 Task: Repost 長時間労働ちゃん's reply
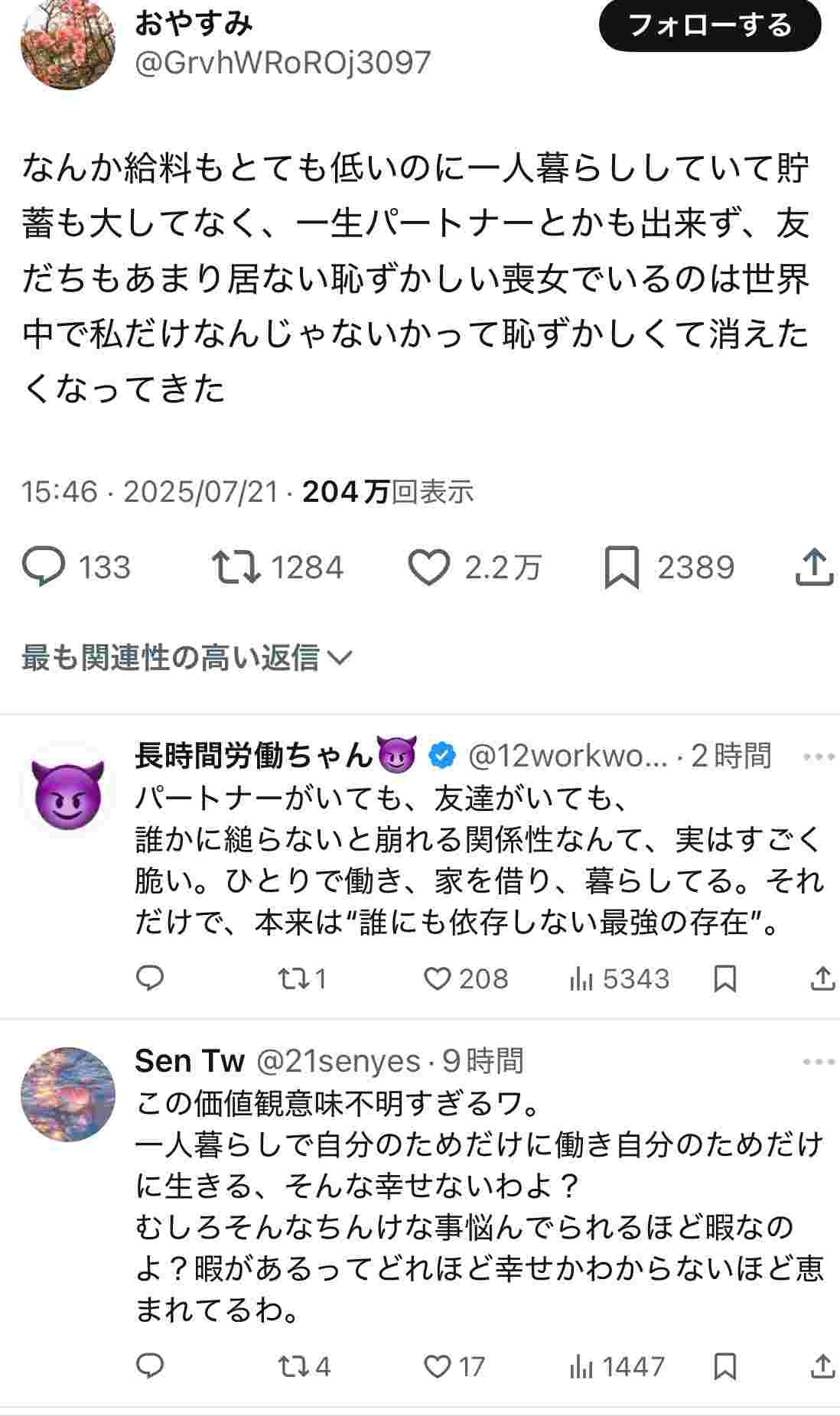[291, 978]
